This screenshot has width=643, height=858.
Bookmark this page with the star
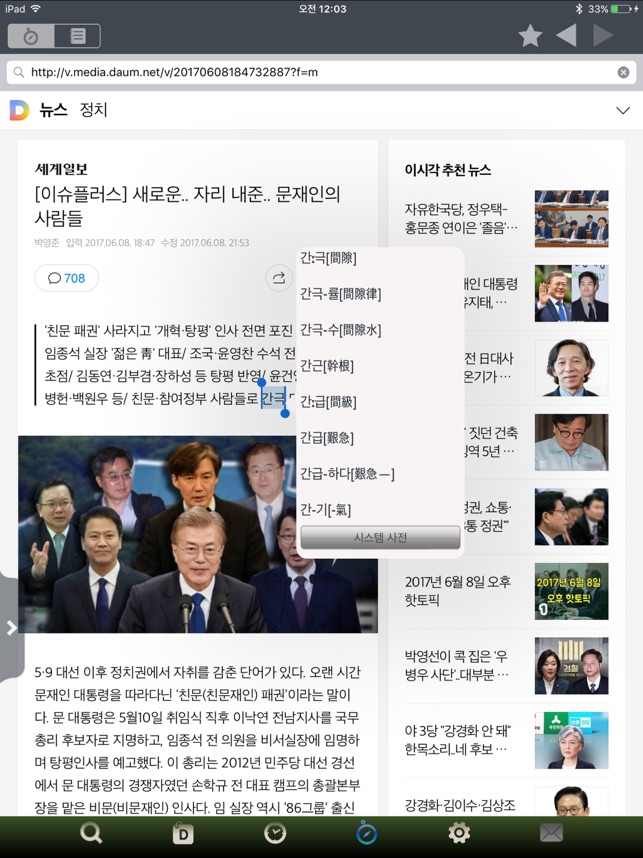(x=530, y=36)
